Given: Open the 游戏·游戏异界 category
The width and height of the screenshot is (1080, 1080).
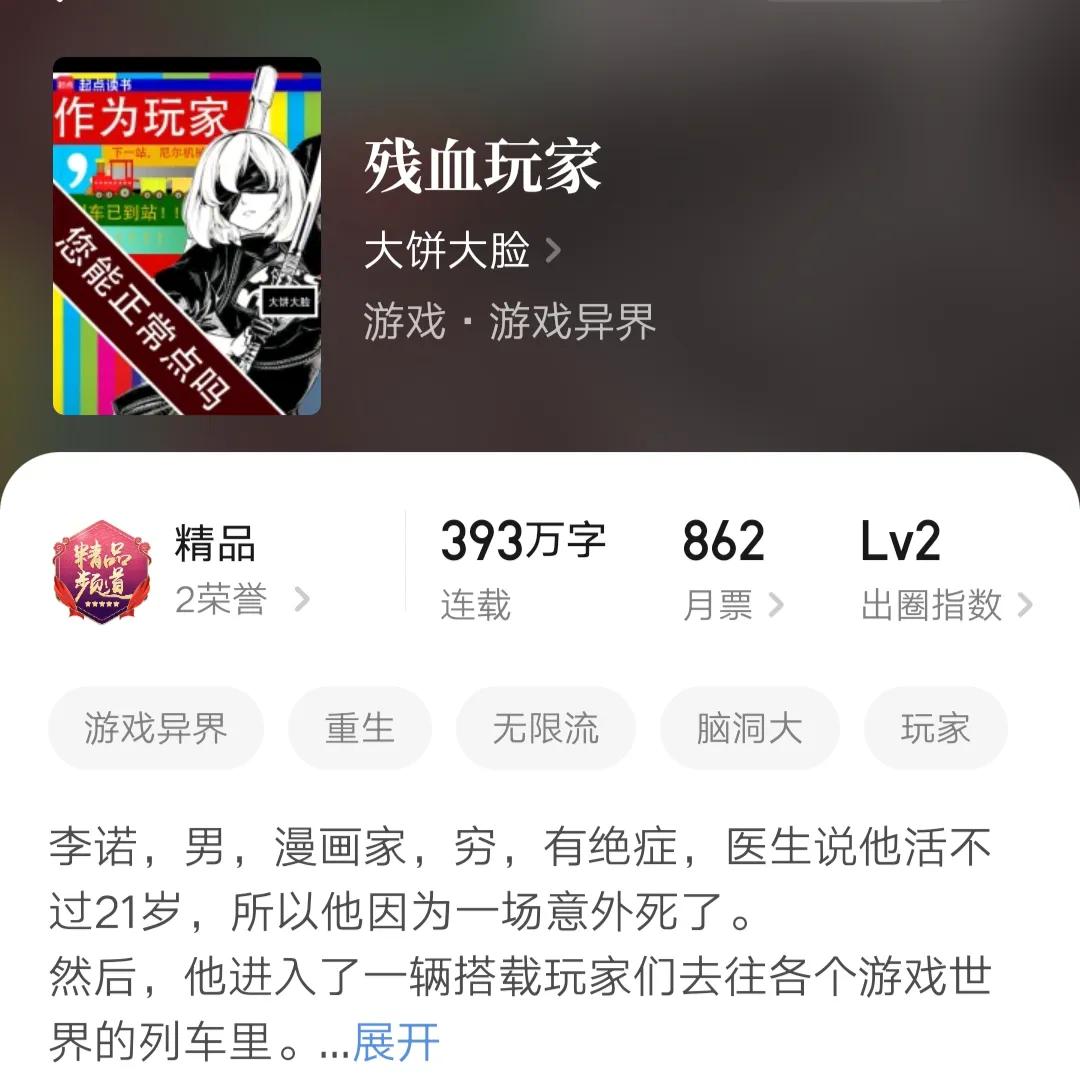Looking at the screenshot, I should click(x=509, y=322).
